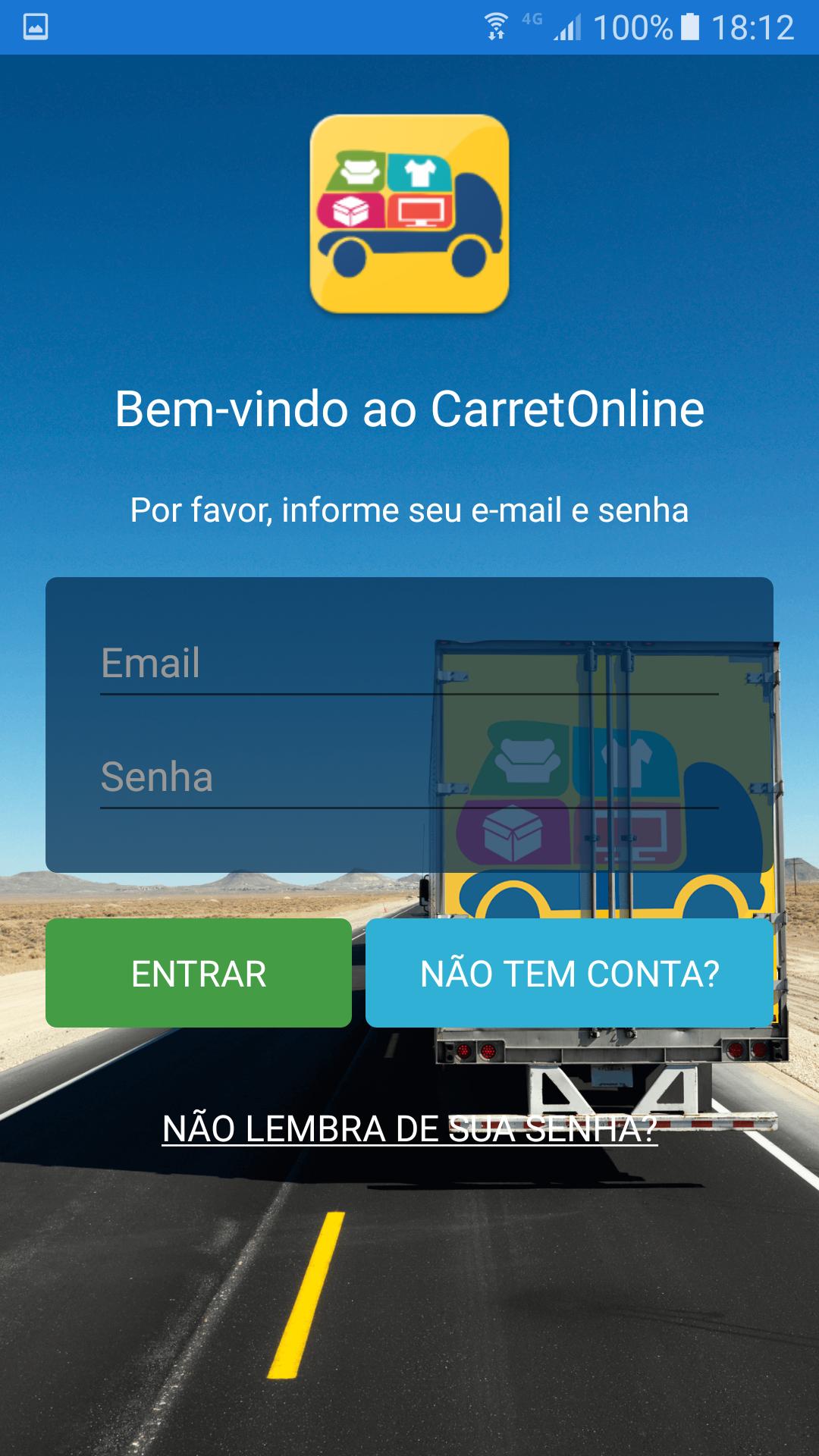Tap the battery icon in the status bar

coord(689,24)
